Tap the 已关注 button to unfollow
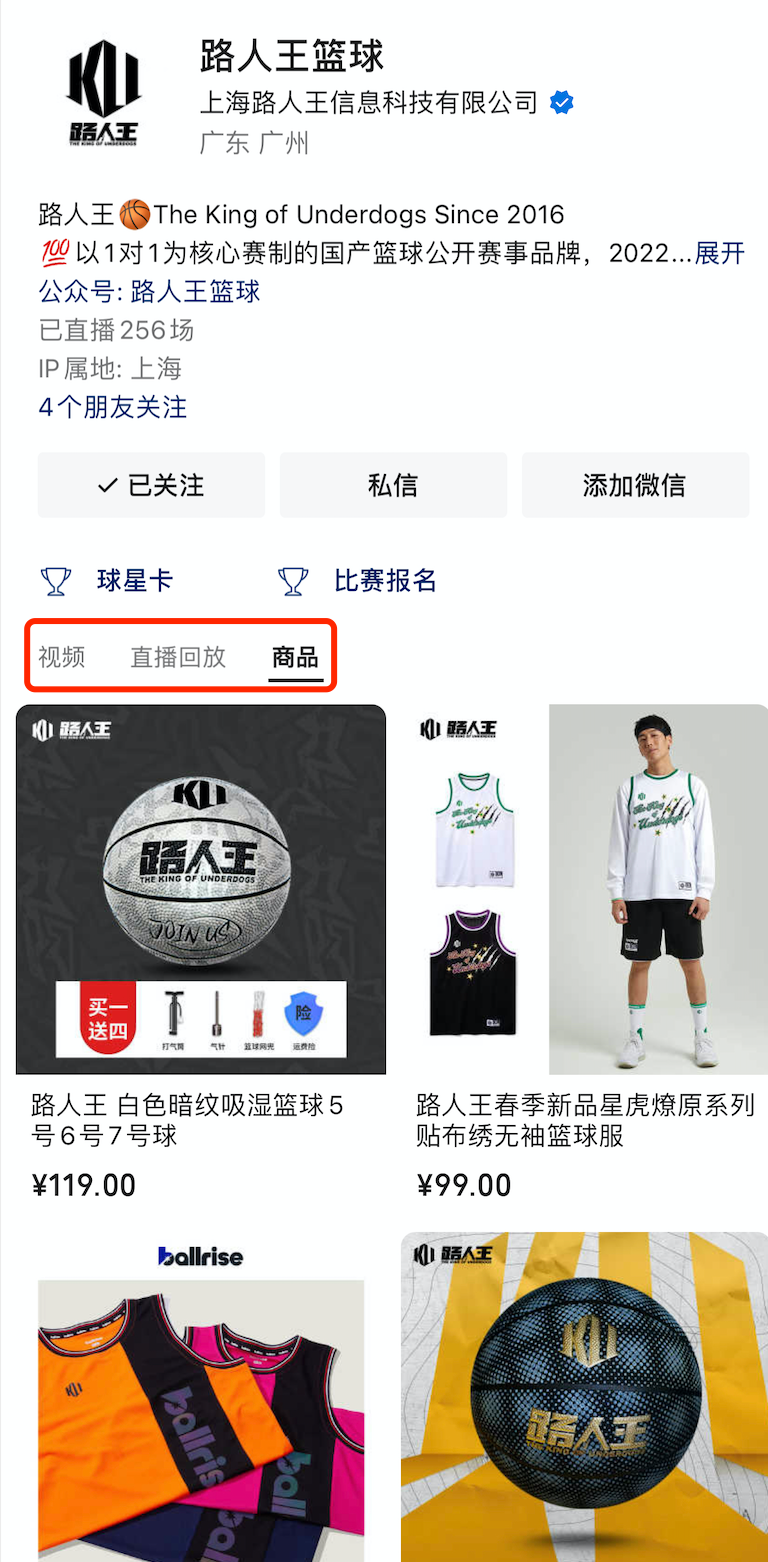768x1562 pixels. point(151,485)
